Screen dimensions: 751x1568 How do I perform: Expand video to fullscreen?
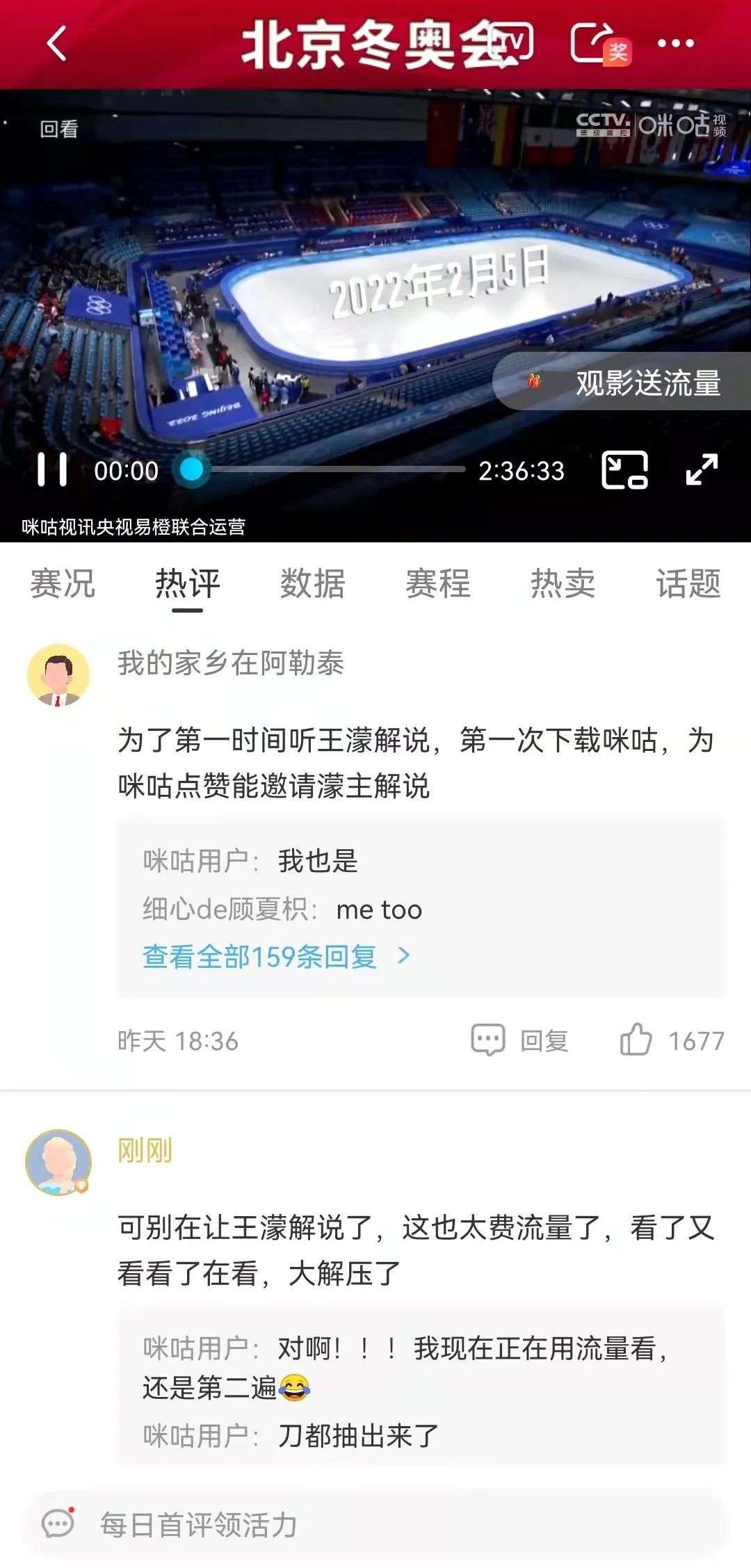point(702,469)
